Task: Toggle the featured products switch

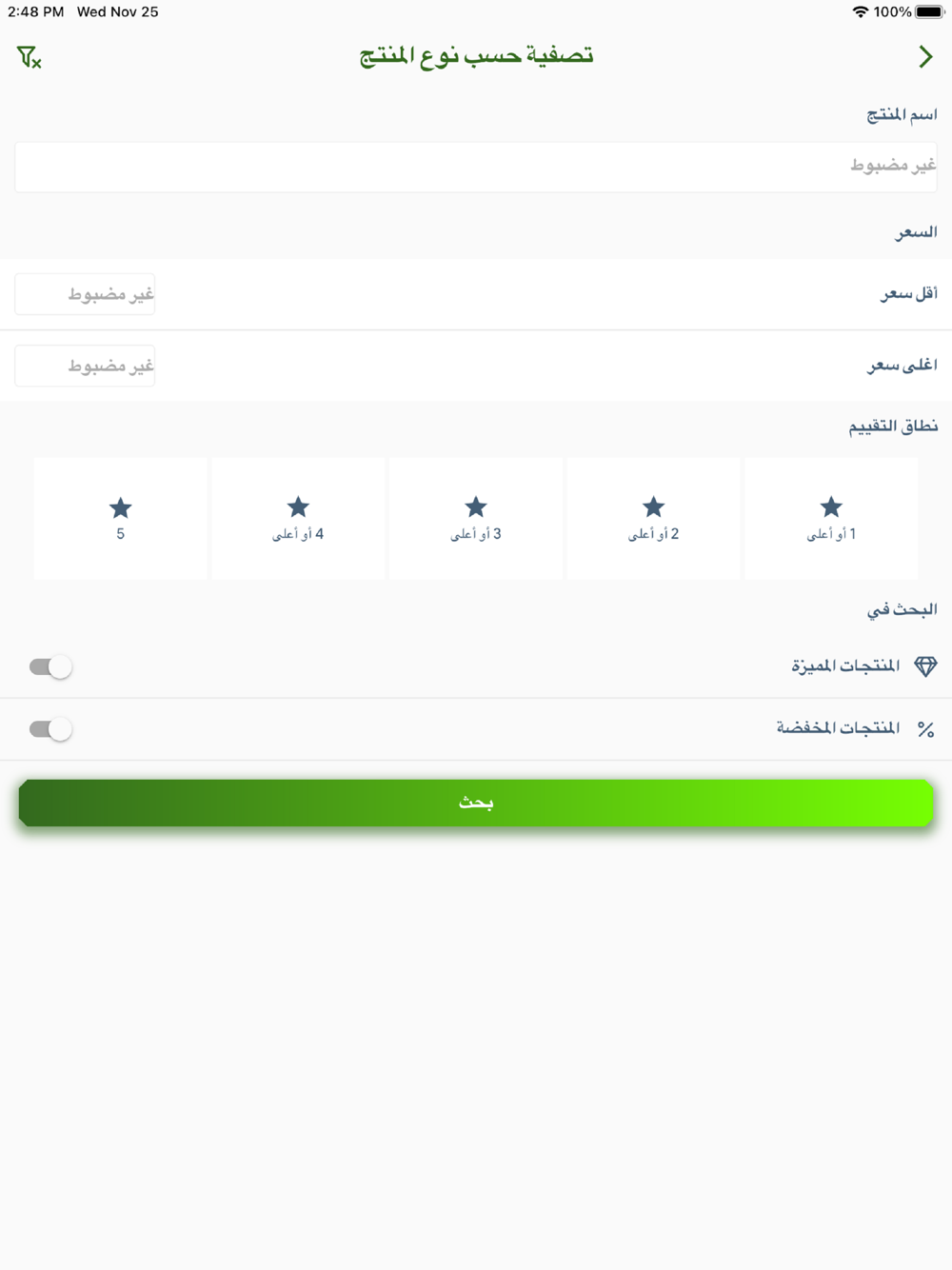Action: (x=50, y=667)
